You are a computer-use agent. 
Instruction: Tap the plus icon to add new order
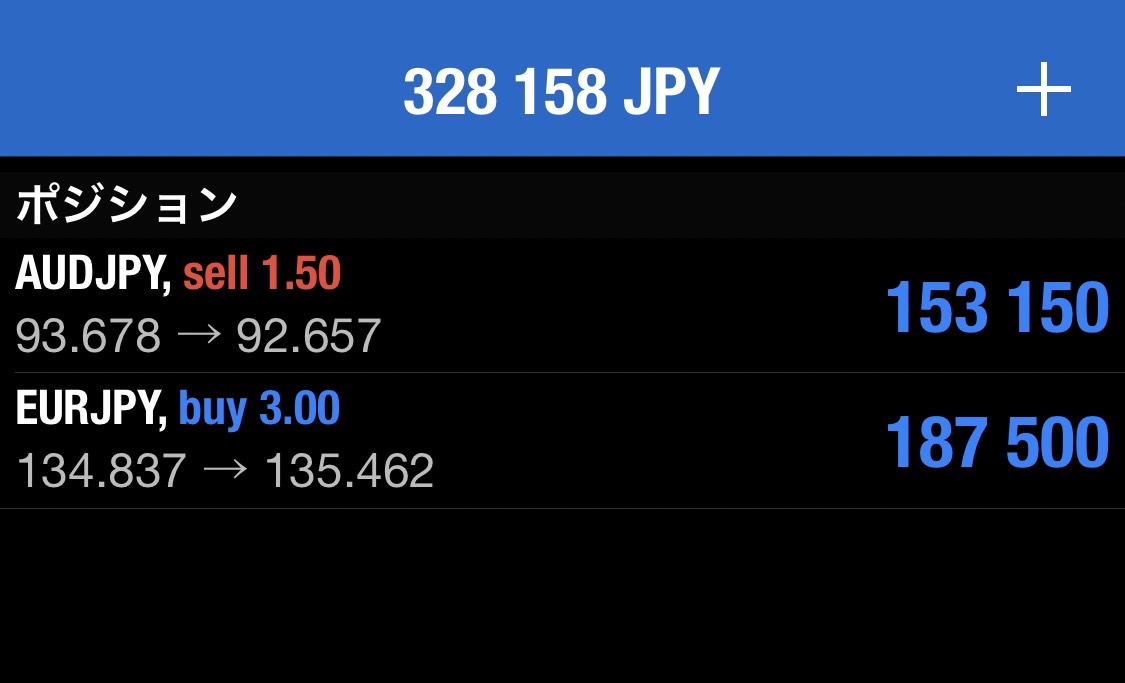click(x=1043, y=91)
